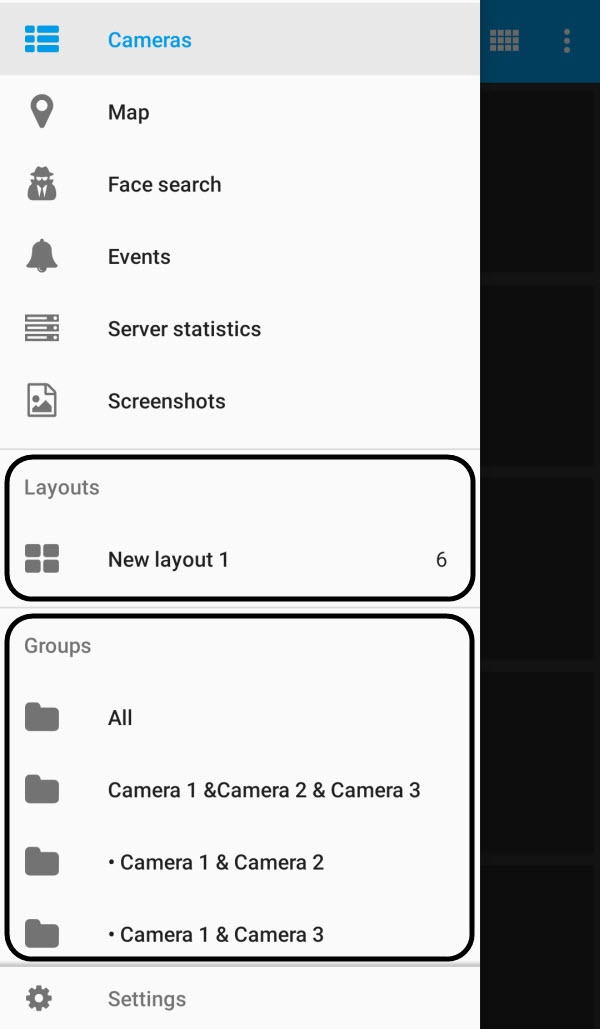
Task: Open the All cameras group
Action: 120,718
